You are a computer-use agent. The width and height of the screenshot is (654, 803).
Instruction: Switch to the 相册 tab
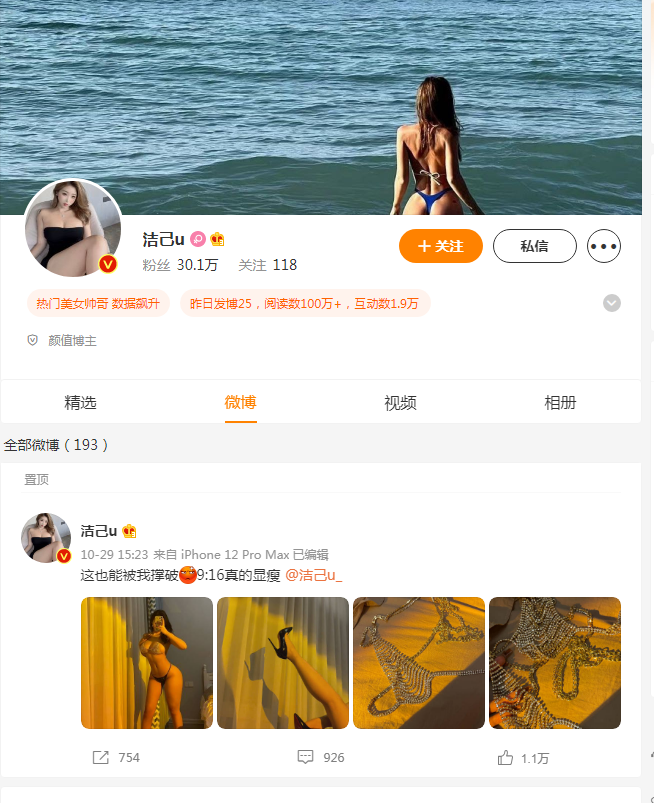[560, 403]
